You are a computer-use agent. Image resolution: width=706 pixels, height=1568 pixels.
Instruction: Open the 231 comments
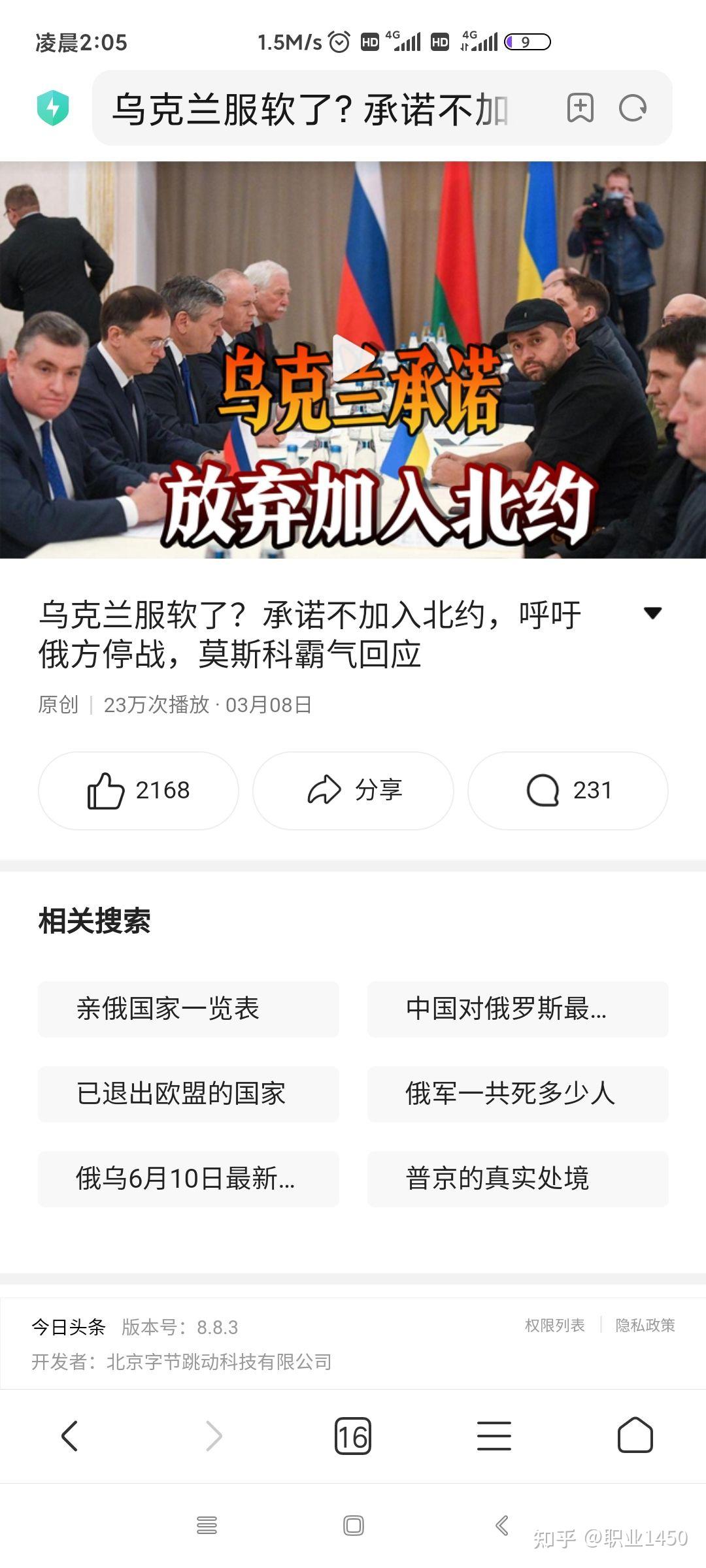point(567,791)
